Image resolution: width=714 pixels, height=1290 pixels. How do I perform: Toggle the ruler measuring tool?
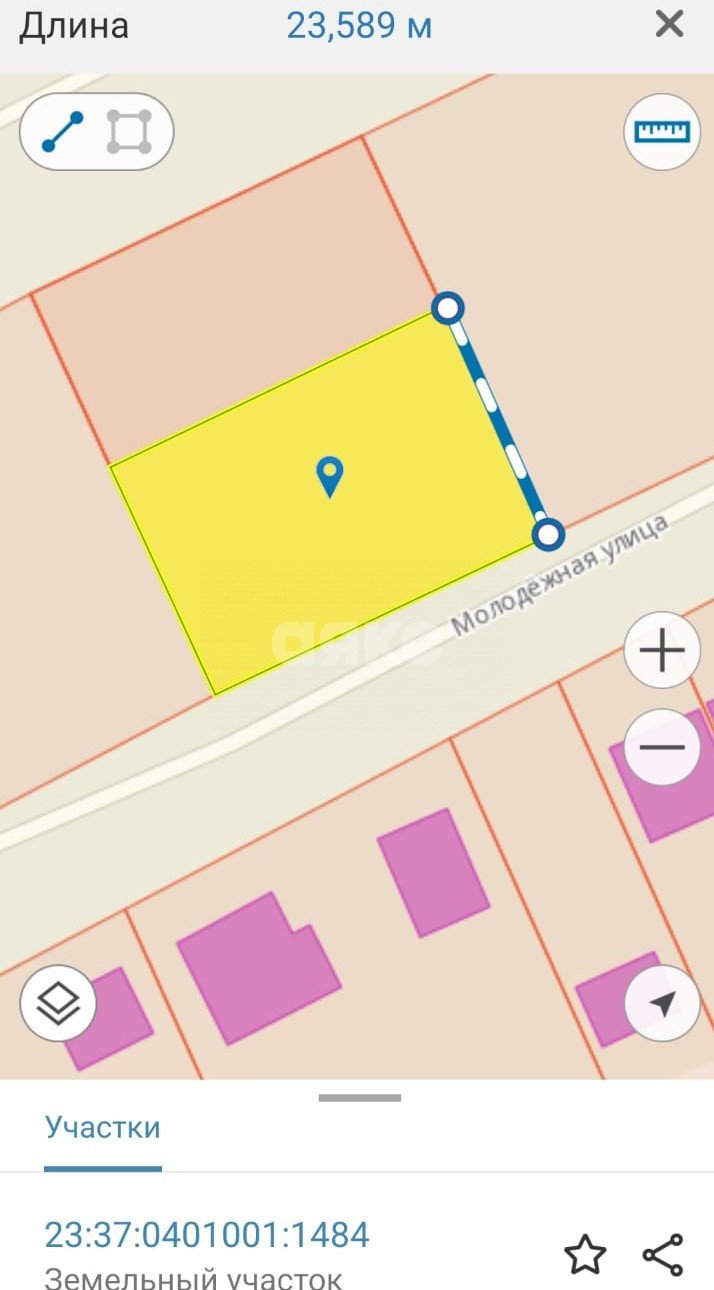point(662,131)
